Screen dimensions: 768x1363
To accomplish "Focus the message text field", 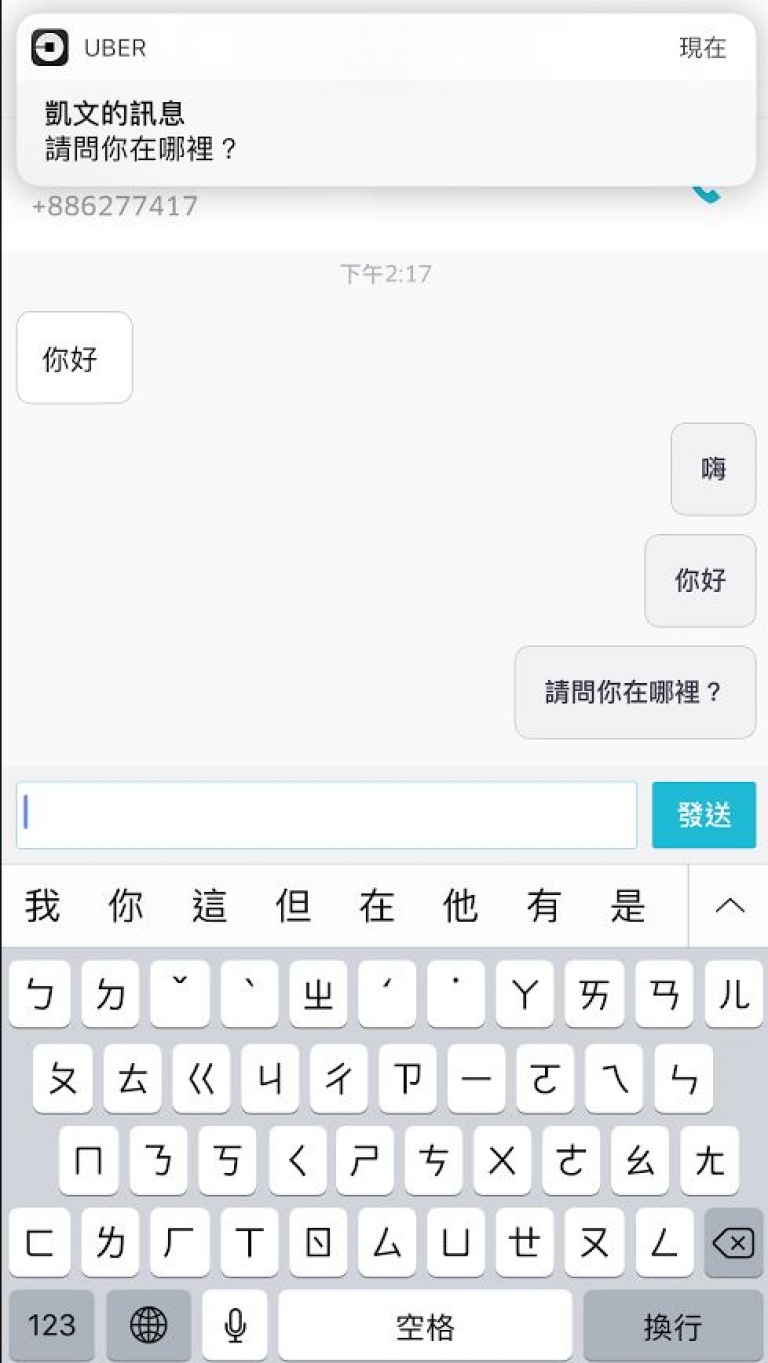I will click(x=326, y=815).
